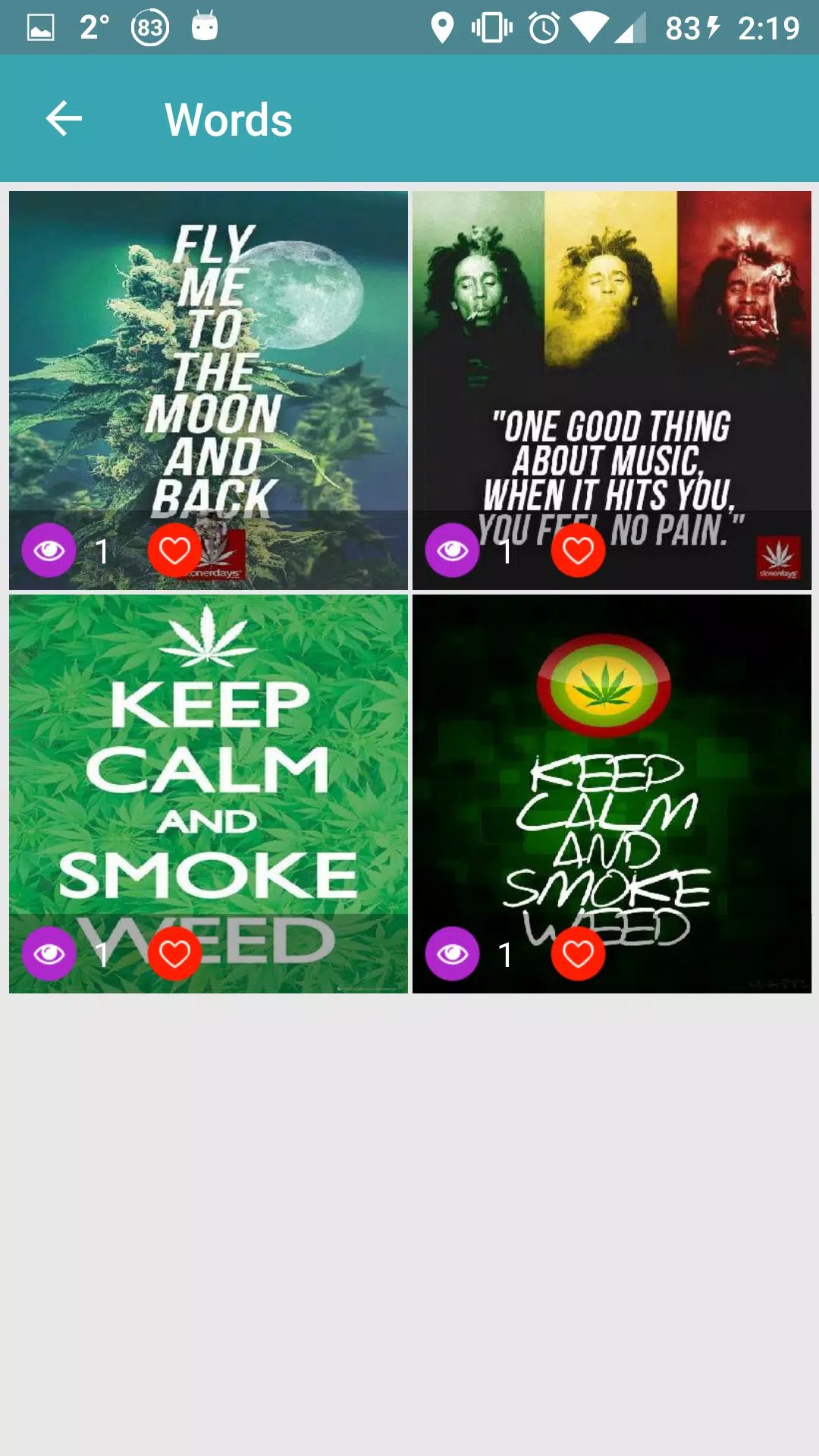Image resolution: width=819 pixels, height=1456 pixels.
Task: Tap the eye icon on Bob Marley music quote wallpaper
Action: [453, 551]
